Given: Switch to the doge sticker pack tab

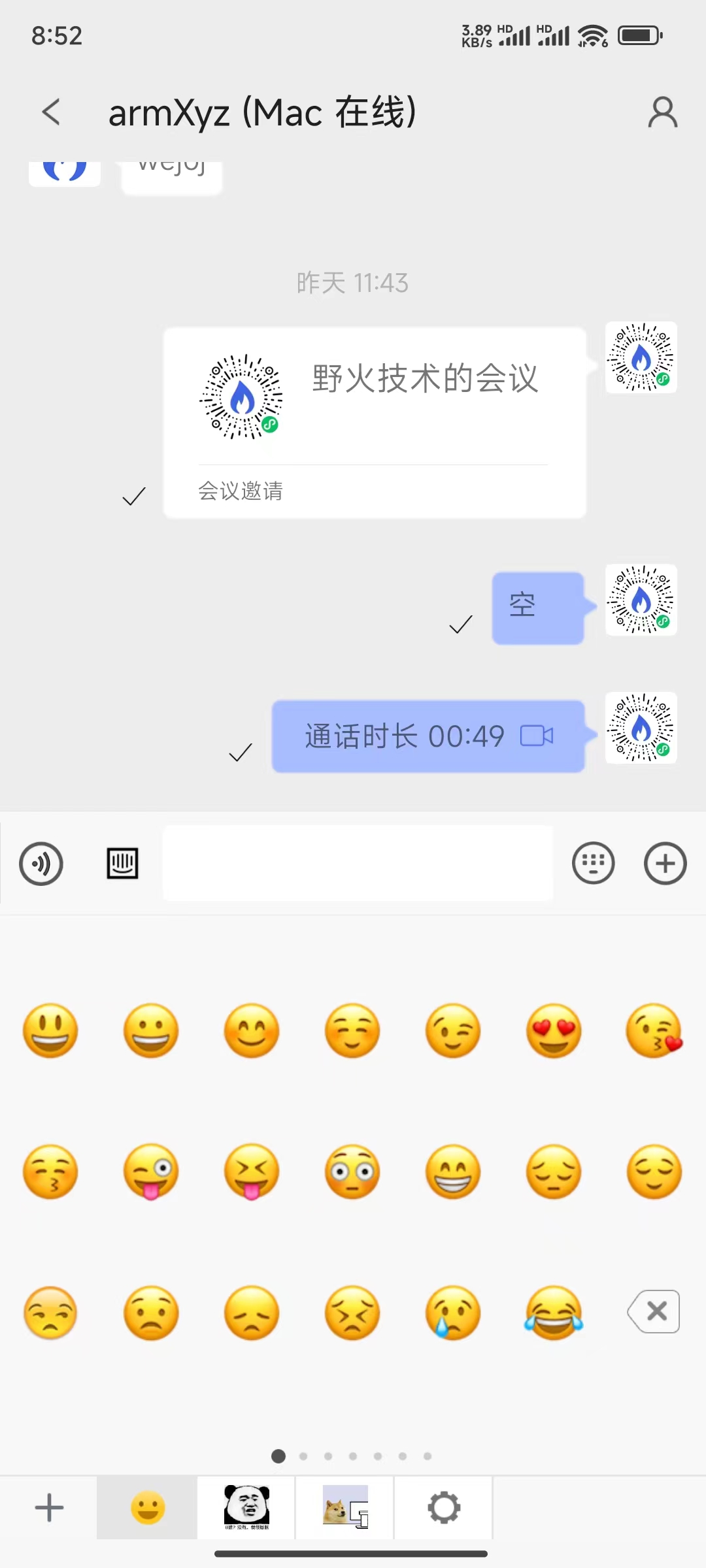Looking at the screenshot, I should pos(345,1508).
